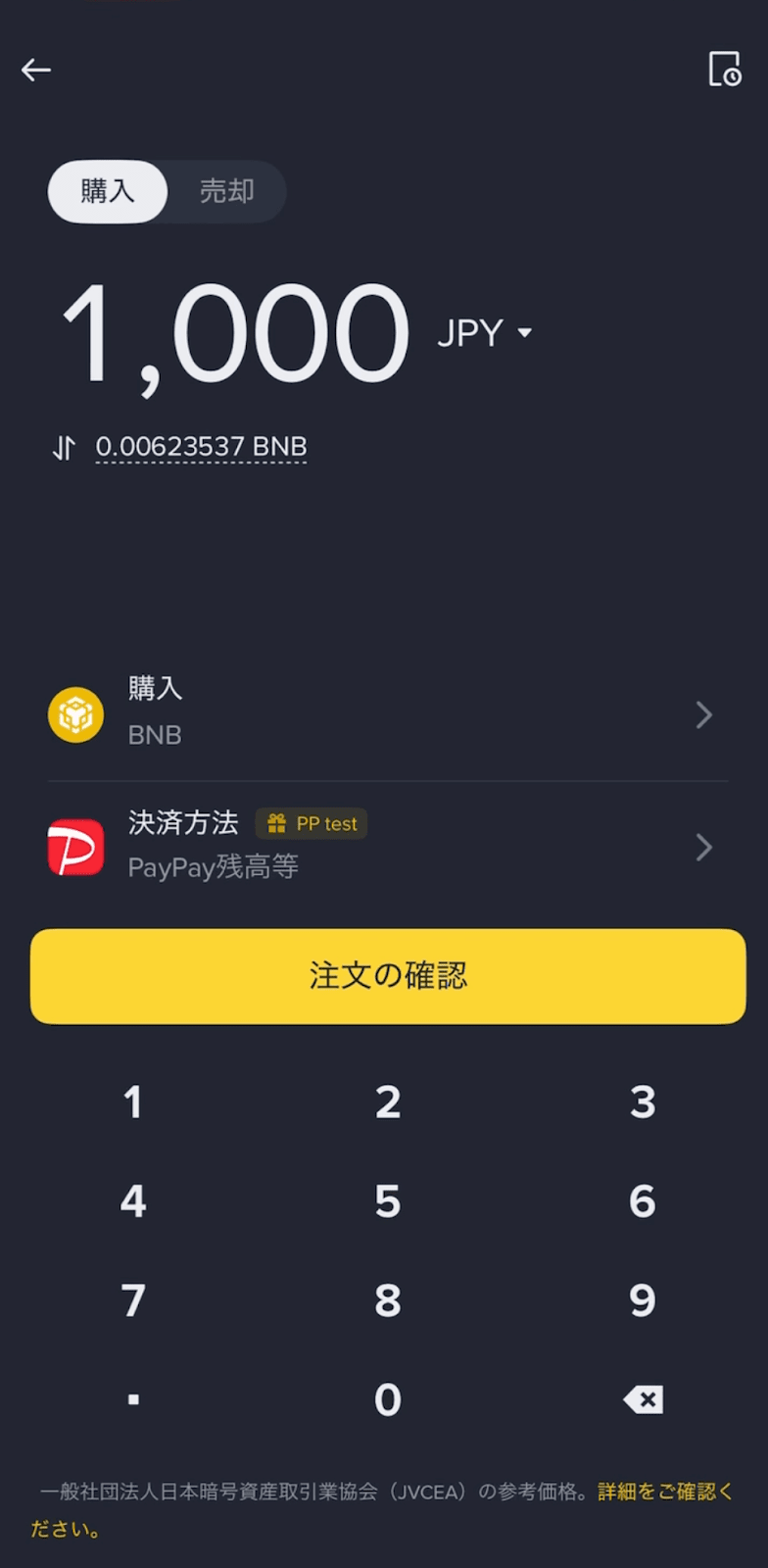The image size is (768, 1568).
Task: Select the 購入 tab
Action: 108,191
